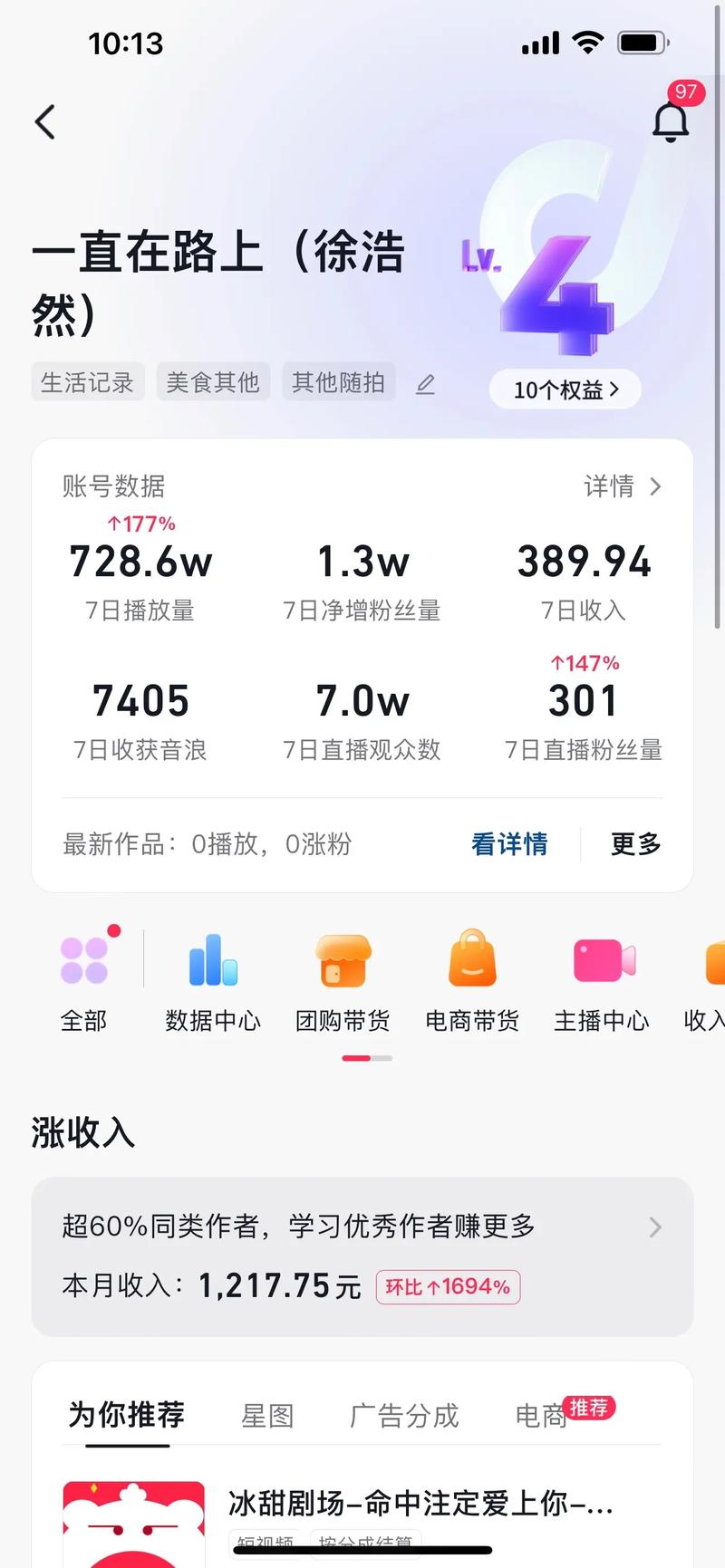Edit account tags with the pencil icon
This screenshot has height=1568, width=725.
(x=425, y=384)
